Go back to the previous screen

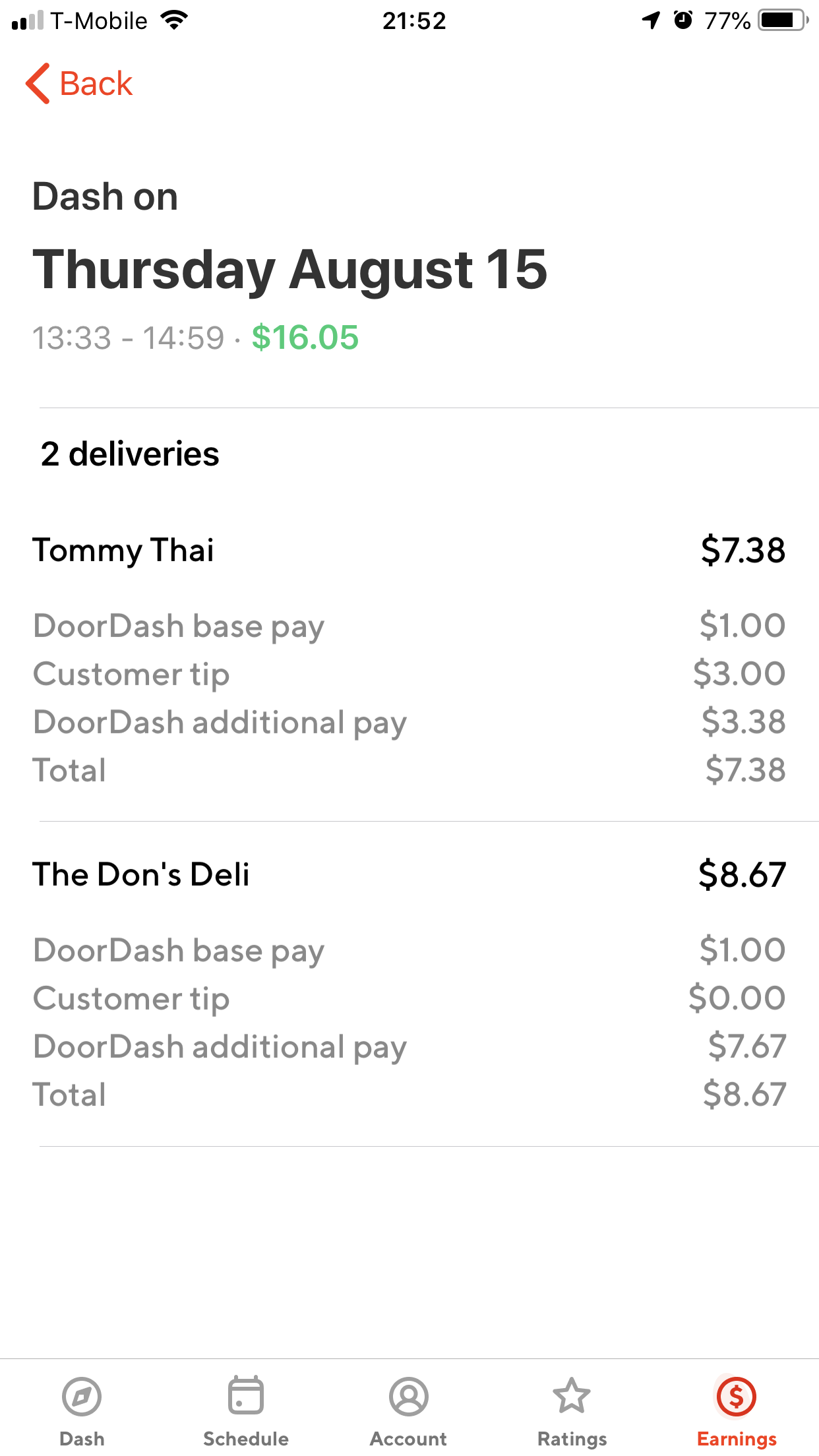tap(79, 84)
